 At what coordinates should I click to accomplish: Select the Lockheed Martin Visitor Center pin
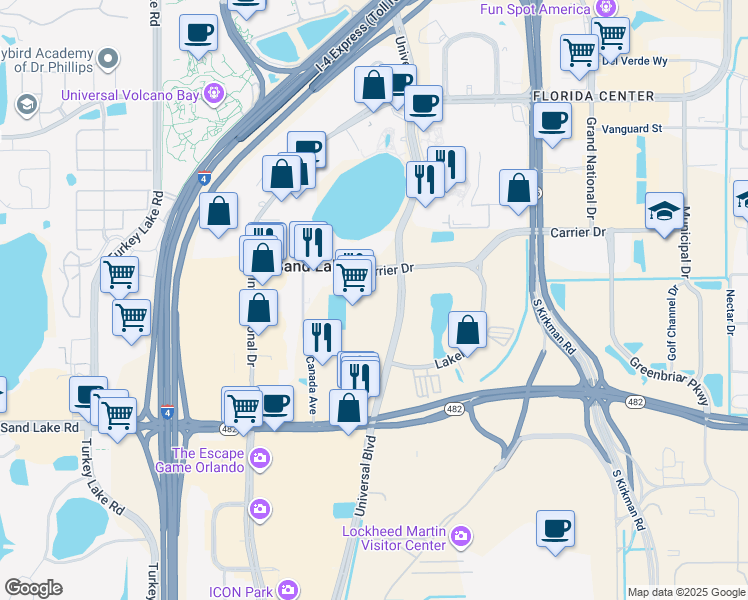coord(460,537)
